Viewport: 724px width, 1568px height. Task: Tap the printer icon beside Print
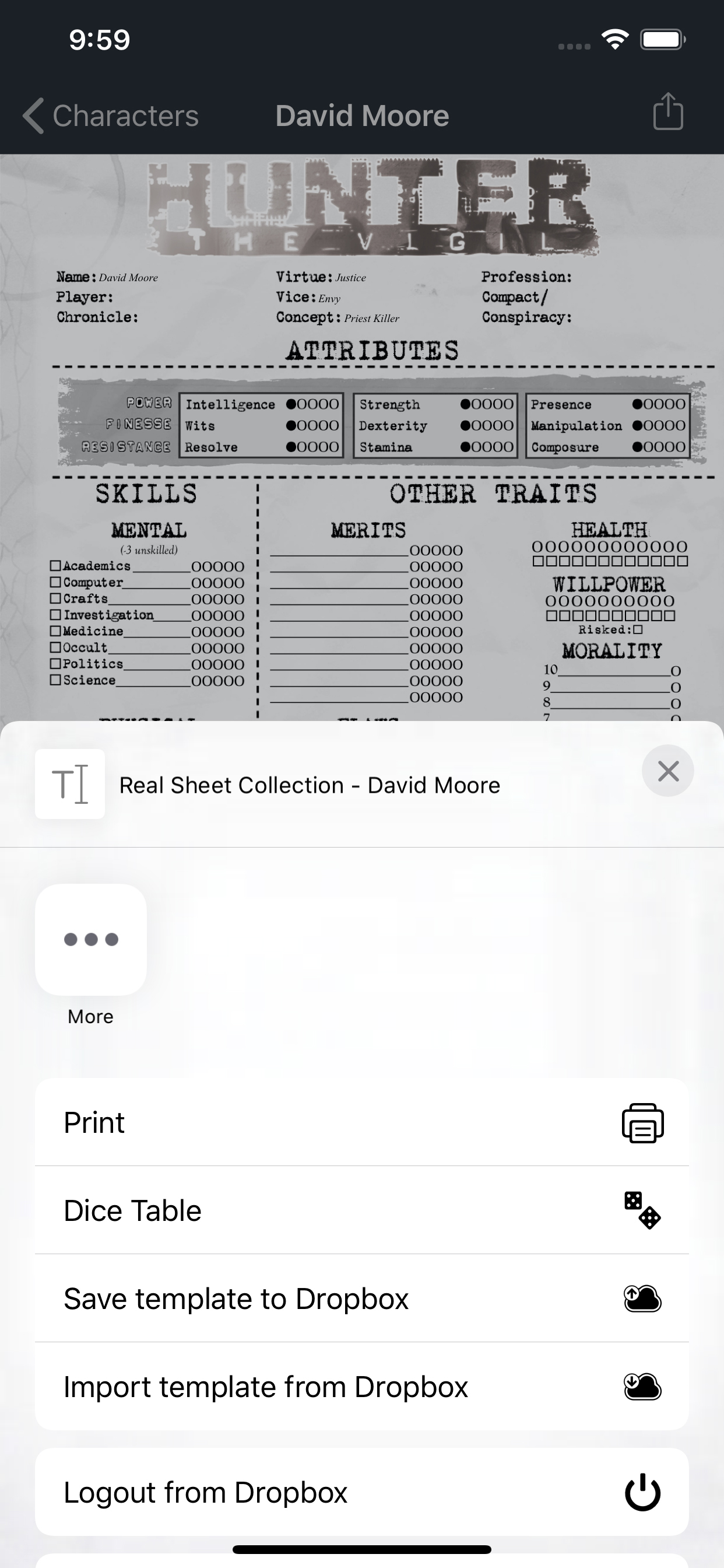(642, 1122)
